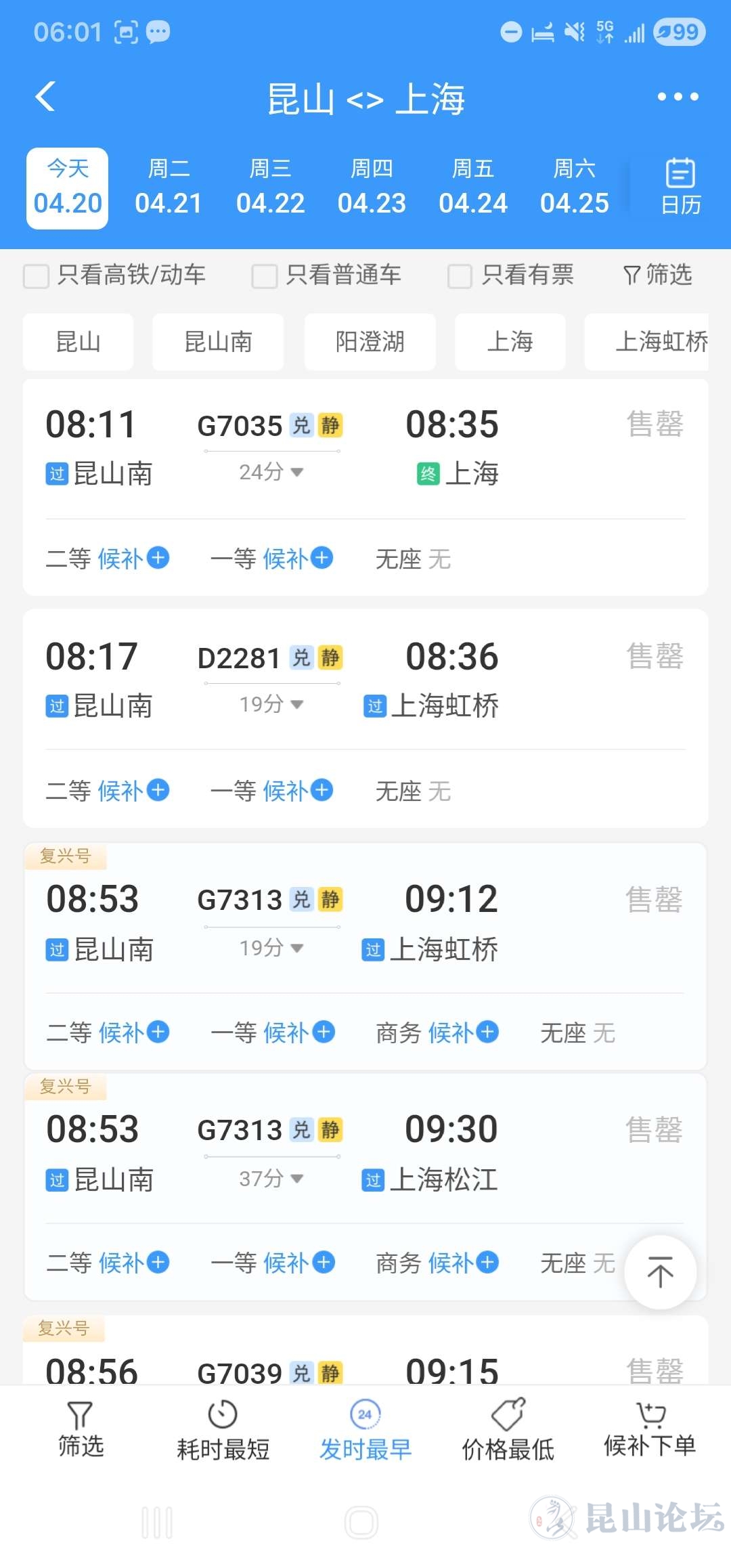Add 二等 候补 for train D2281
The height and width of the screenshot is (1568, 731).
(x=158, y=790)
